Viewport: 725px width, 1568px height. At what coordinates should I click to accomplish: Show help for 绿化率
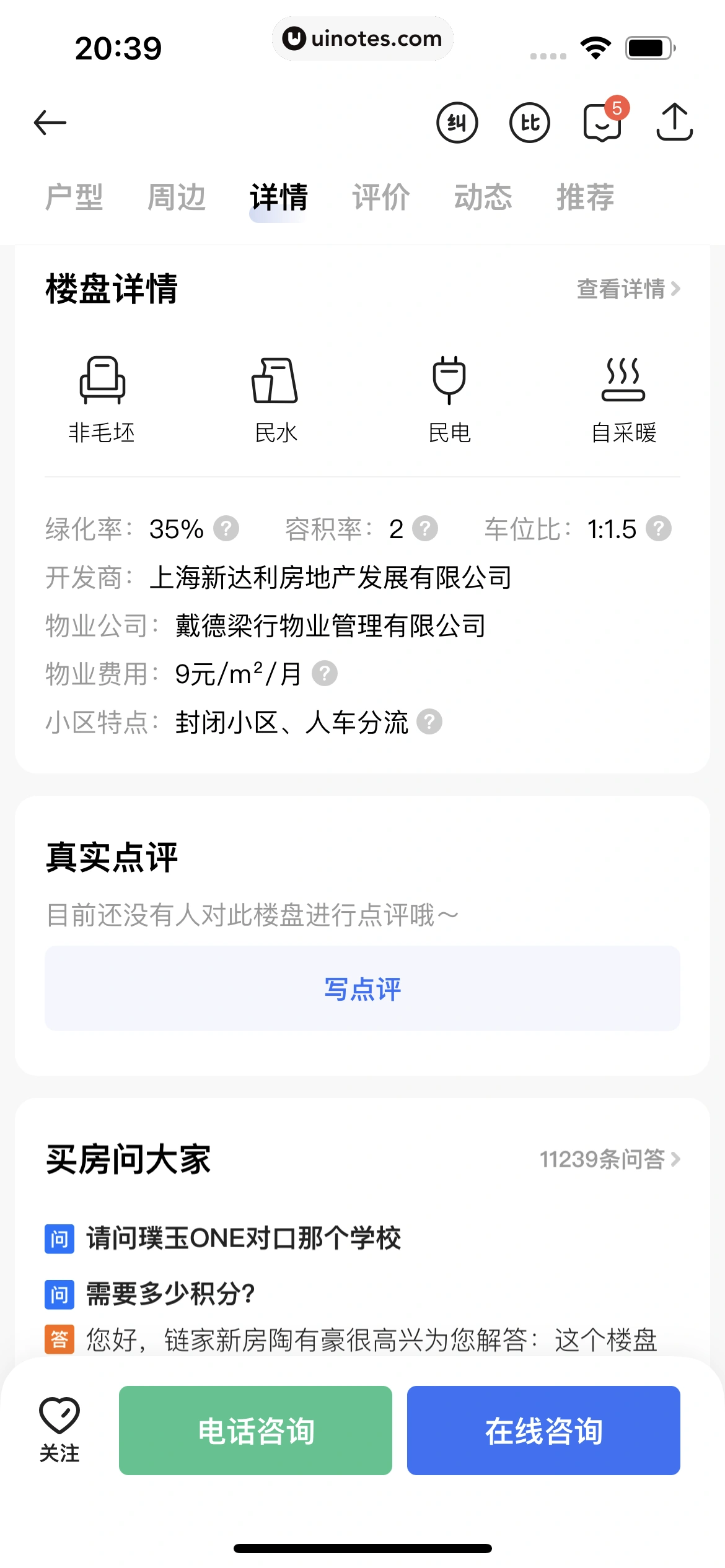226,529
